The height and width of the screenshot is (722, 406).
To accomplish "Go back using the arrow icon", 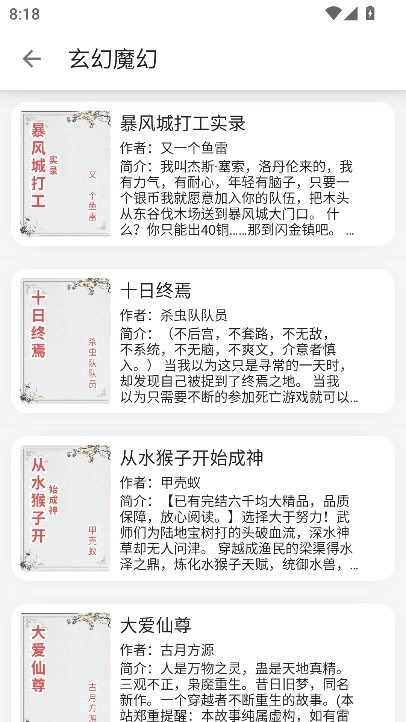I will click(x=32, y=59).
